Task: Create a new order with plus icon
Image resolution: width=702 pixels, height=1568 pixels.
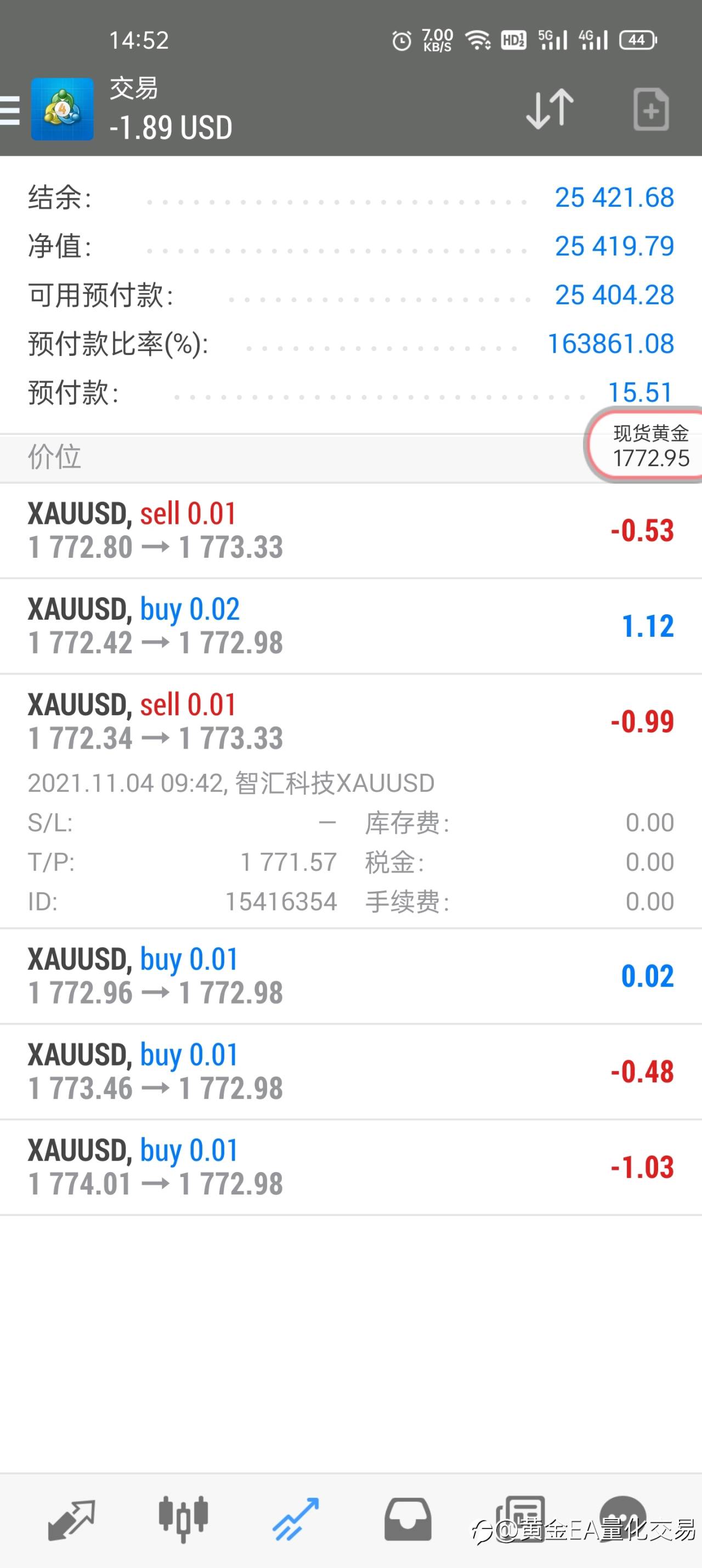Action: coord(651,110)
